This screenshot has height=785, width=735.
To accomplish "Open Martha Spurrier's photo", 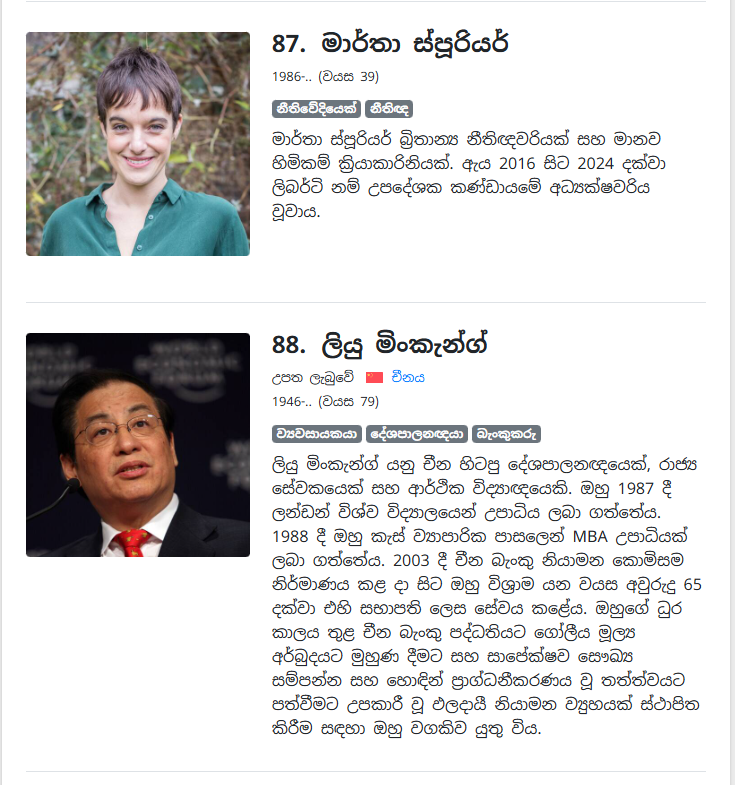I will (138, 144).
